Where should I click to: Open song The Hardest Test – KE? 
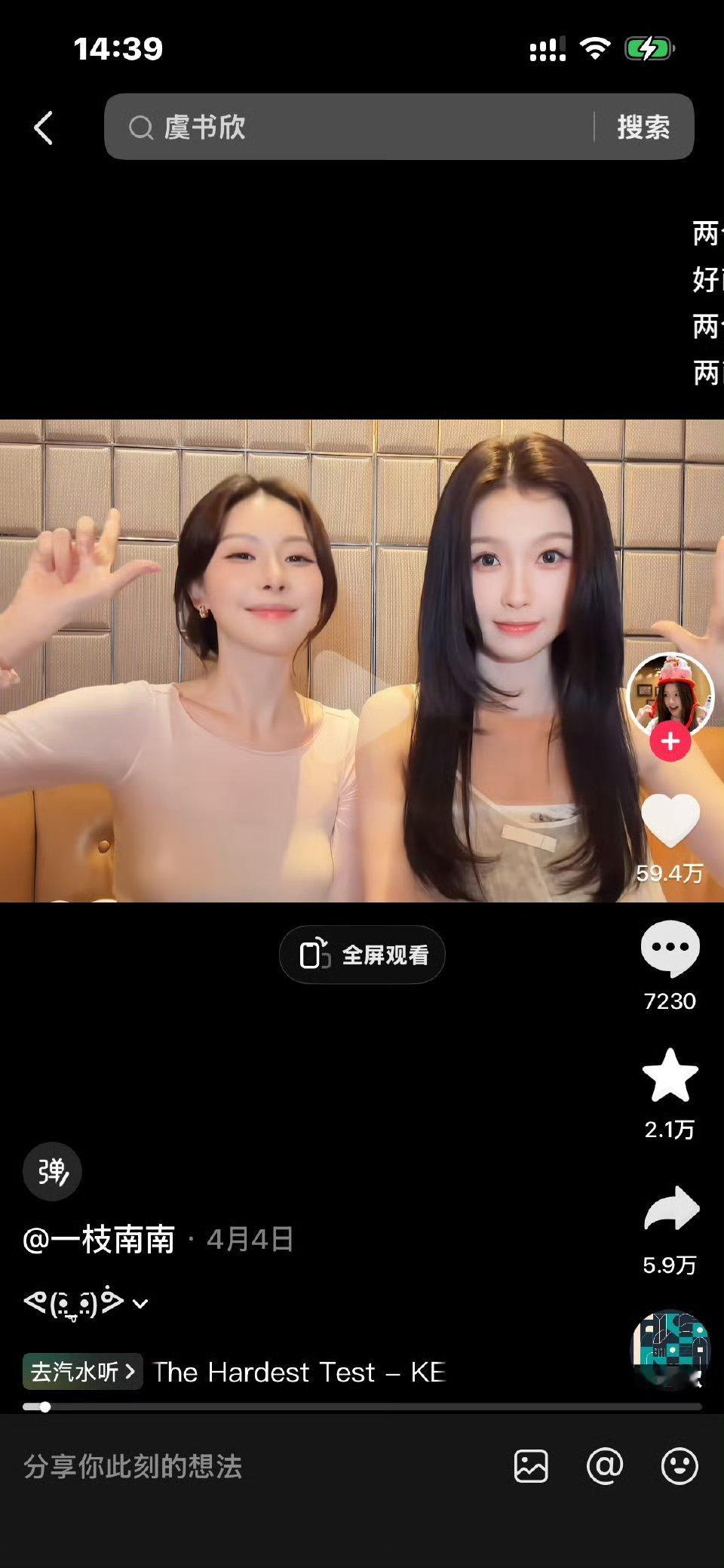coord(299,1372)
